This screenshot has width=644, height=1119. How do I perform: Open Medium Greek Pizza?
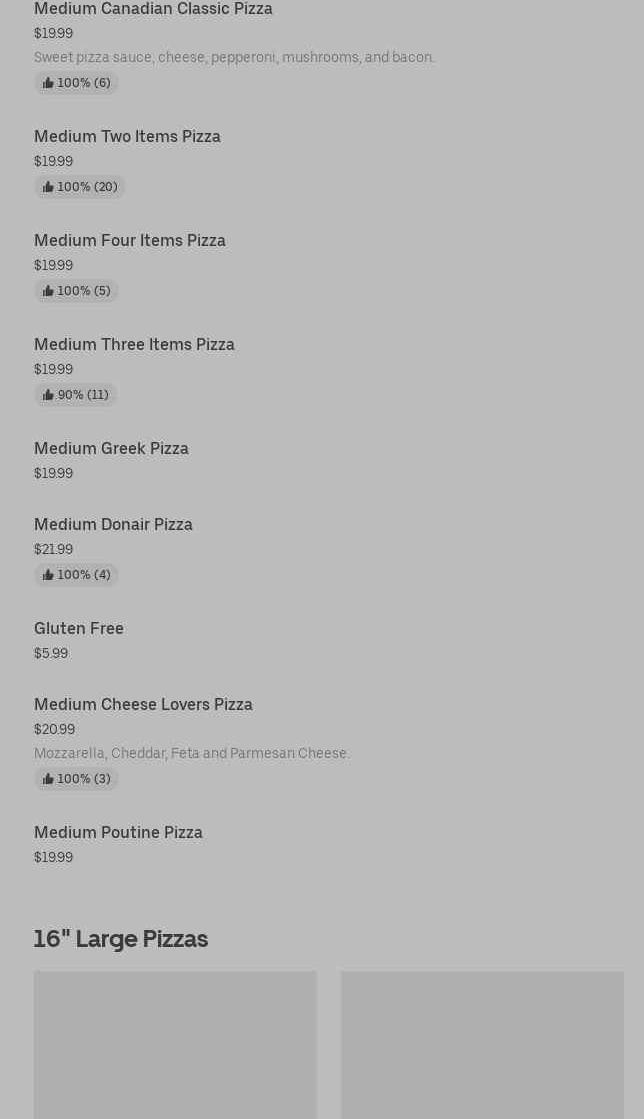pos(111,448)
